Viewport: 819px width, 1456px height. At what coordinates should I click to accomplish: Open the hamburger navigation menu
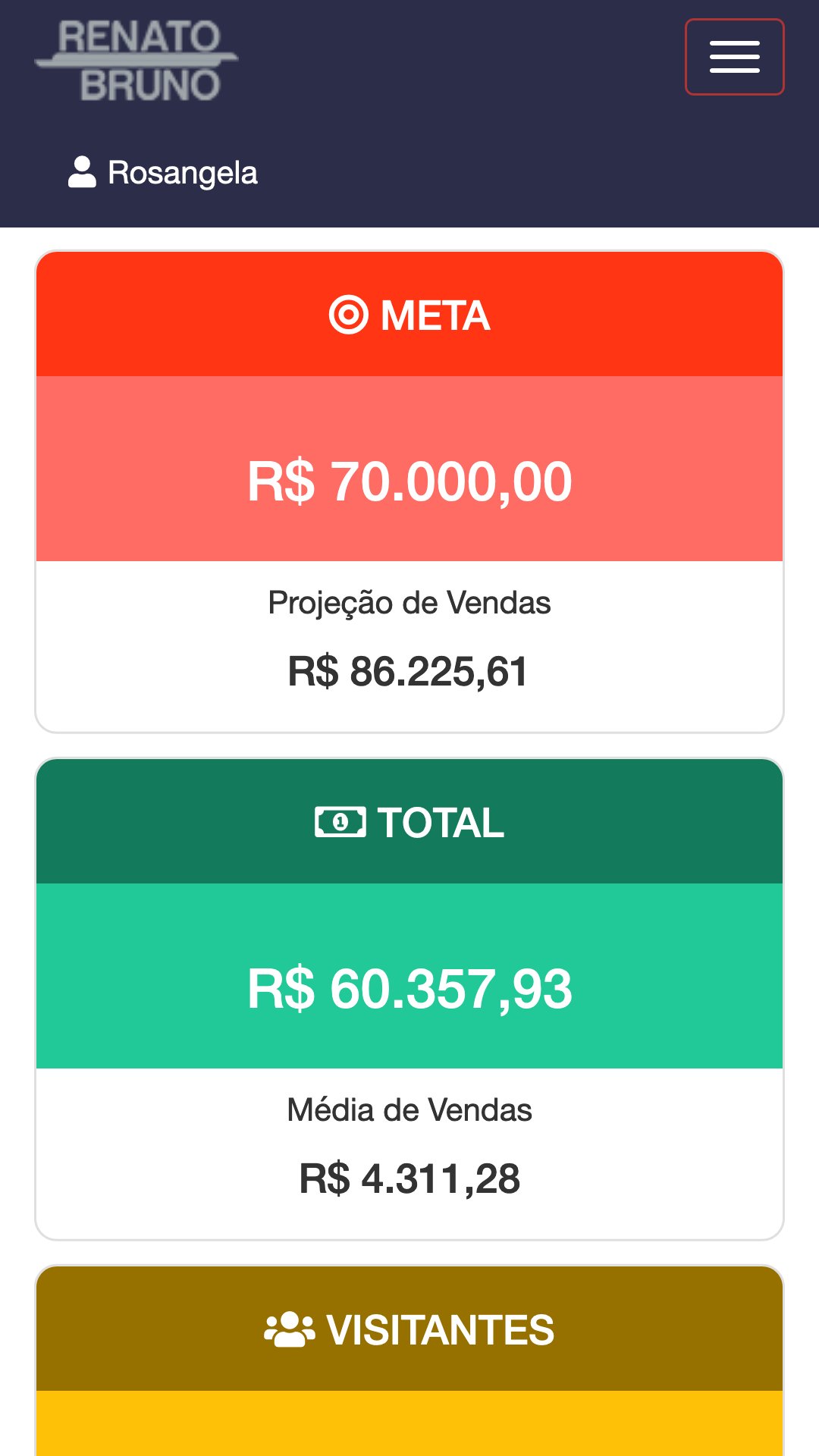pos(734,57)
